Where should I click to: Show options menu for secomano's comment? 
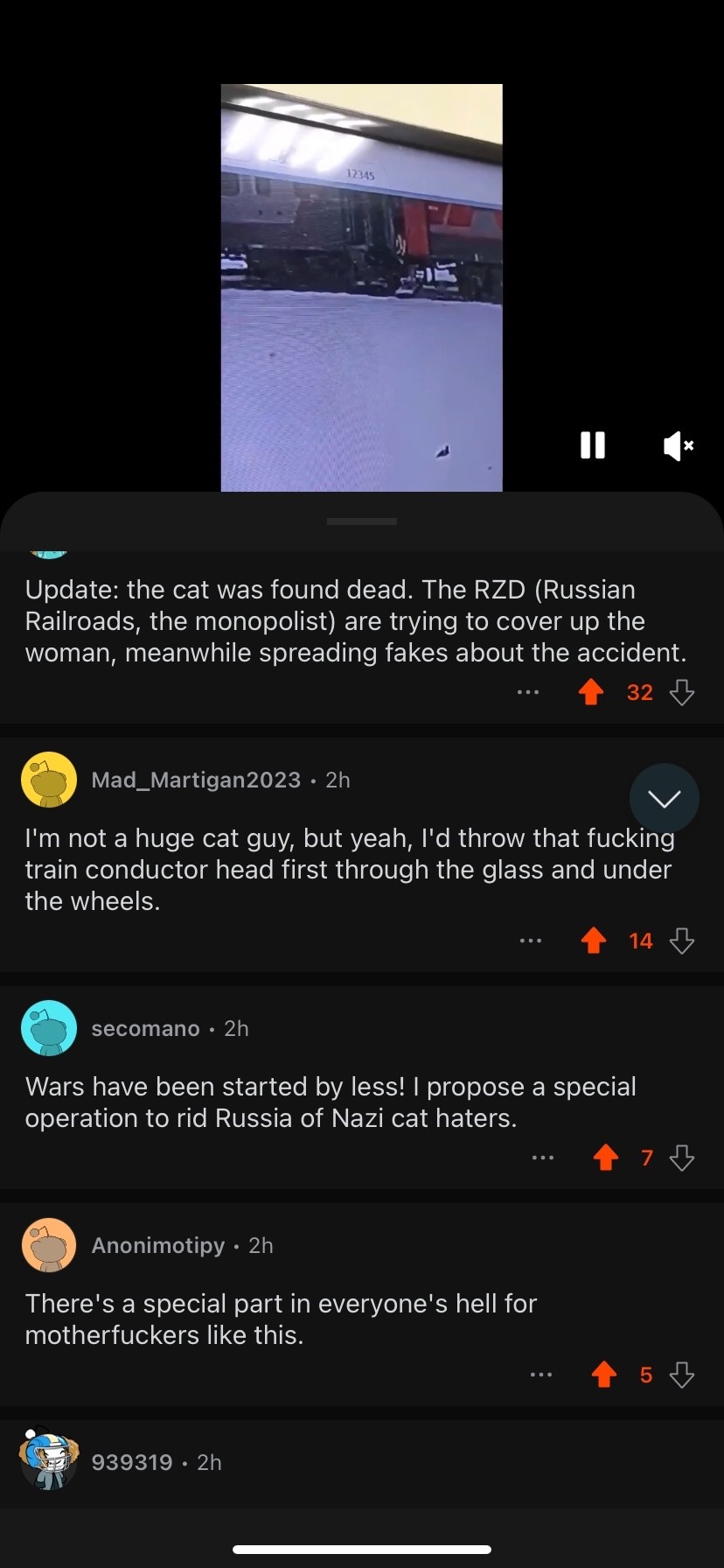pos(543,1158)
